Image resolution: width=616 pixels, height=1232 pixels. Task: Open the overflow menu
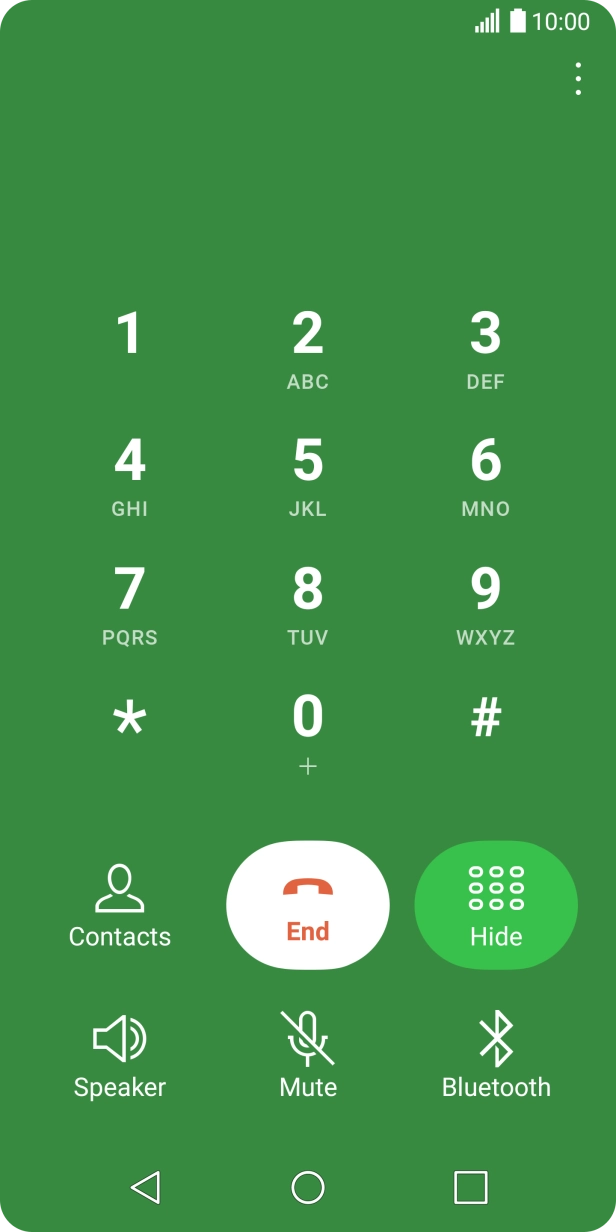point(578,79)
